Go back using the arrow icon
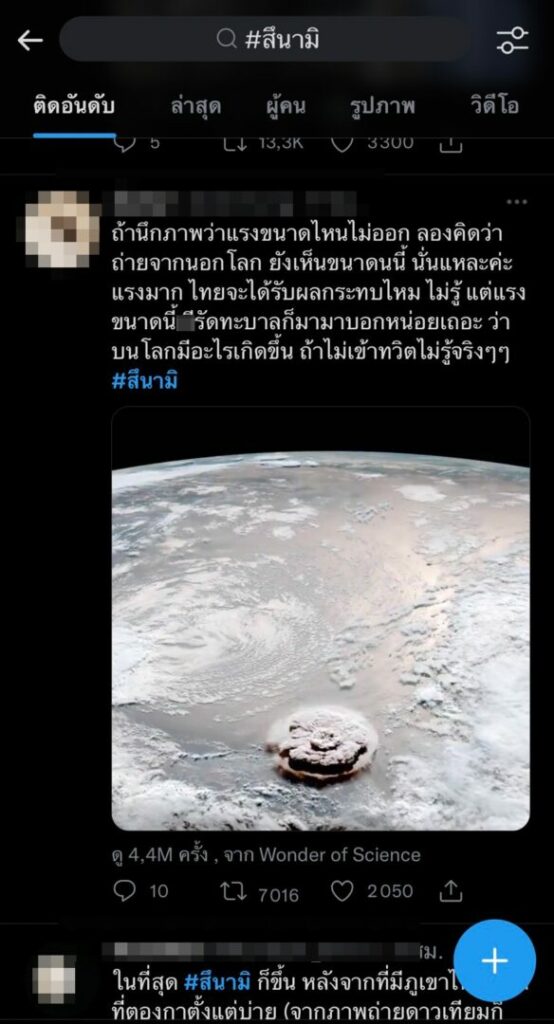The height and width of the screenshot is (1024, 554). pyautogui.click(x=30, y=40)
